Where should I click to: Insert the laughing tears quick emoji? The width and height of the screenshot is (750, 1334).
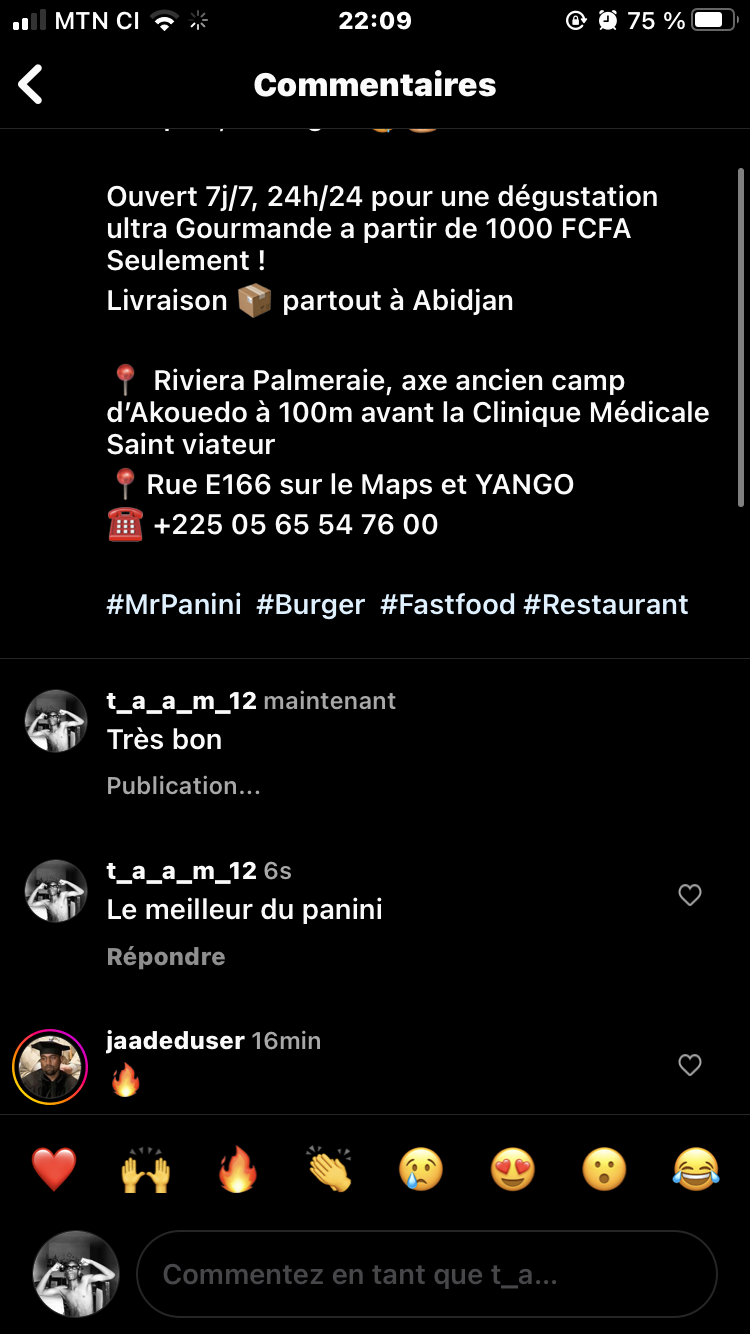pos(696,1169)
